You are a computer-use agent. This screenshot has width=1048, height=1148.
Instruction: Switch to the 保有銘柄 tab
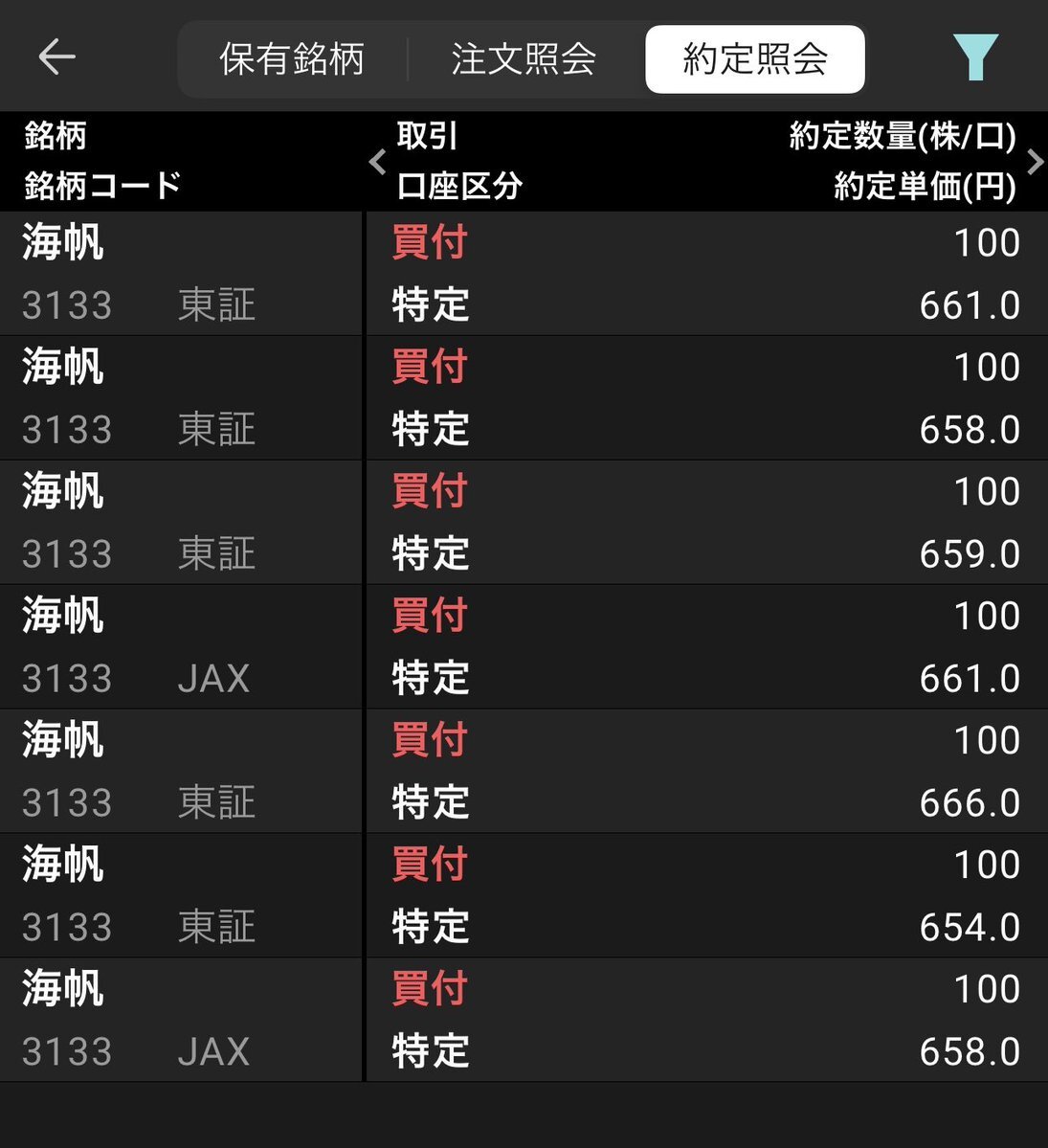pyautogui.click(x=292, y=59)
